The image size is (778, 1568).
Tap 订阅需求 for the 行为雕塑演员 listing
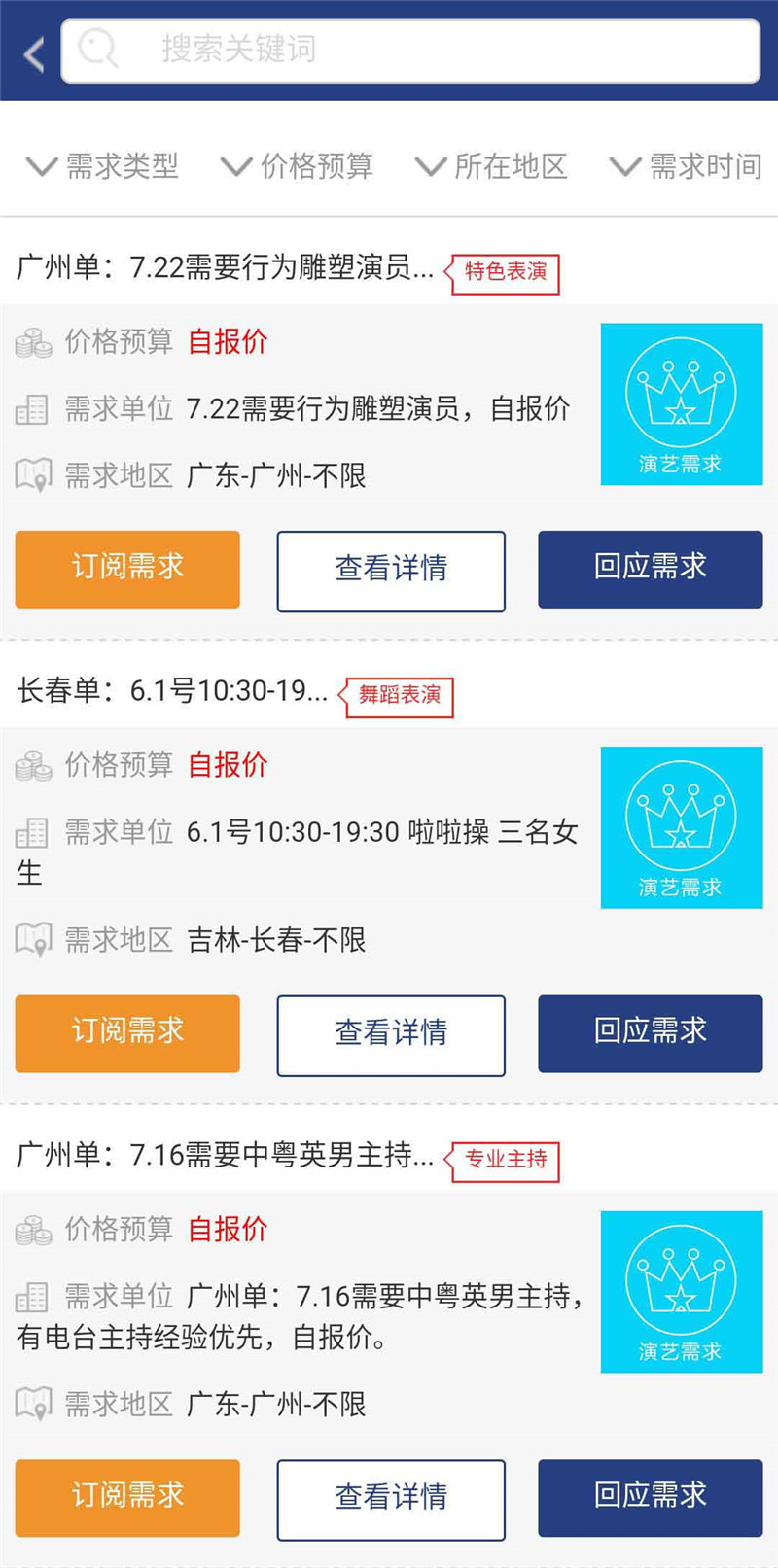pos(127,569)
